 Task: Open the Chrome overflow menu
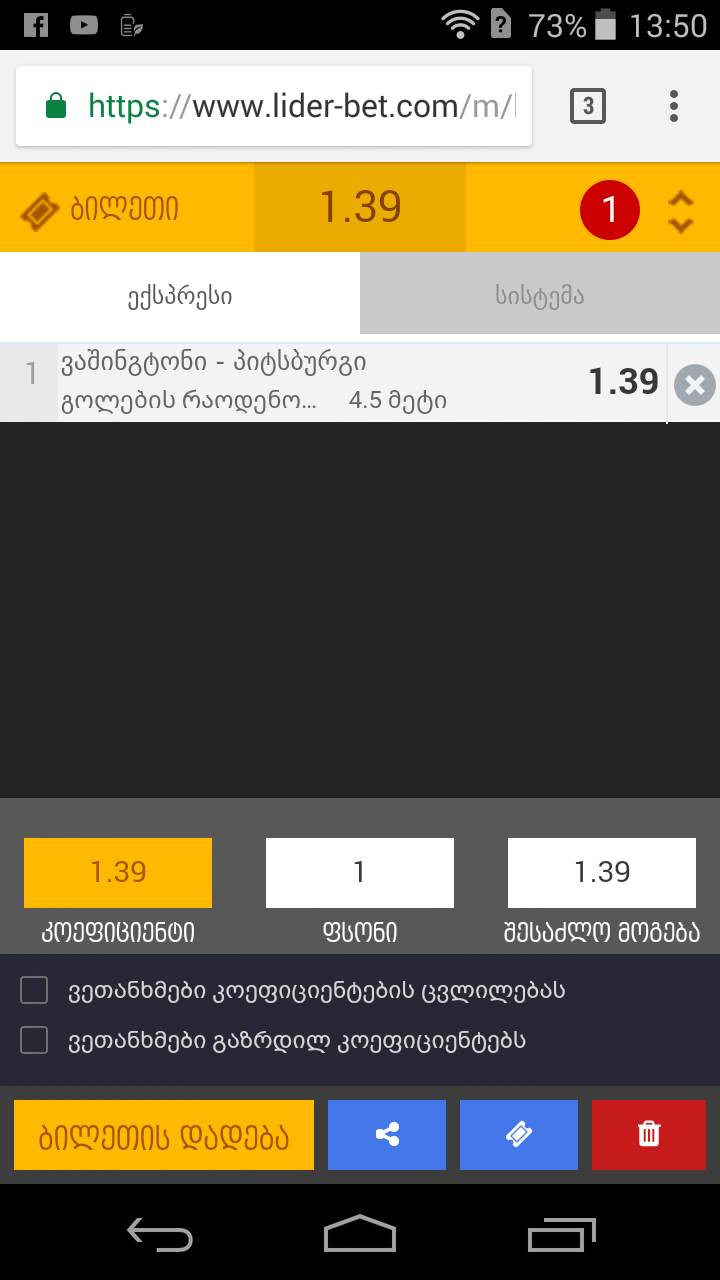pos(674,106)
